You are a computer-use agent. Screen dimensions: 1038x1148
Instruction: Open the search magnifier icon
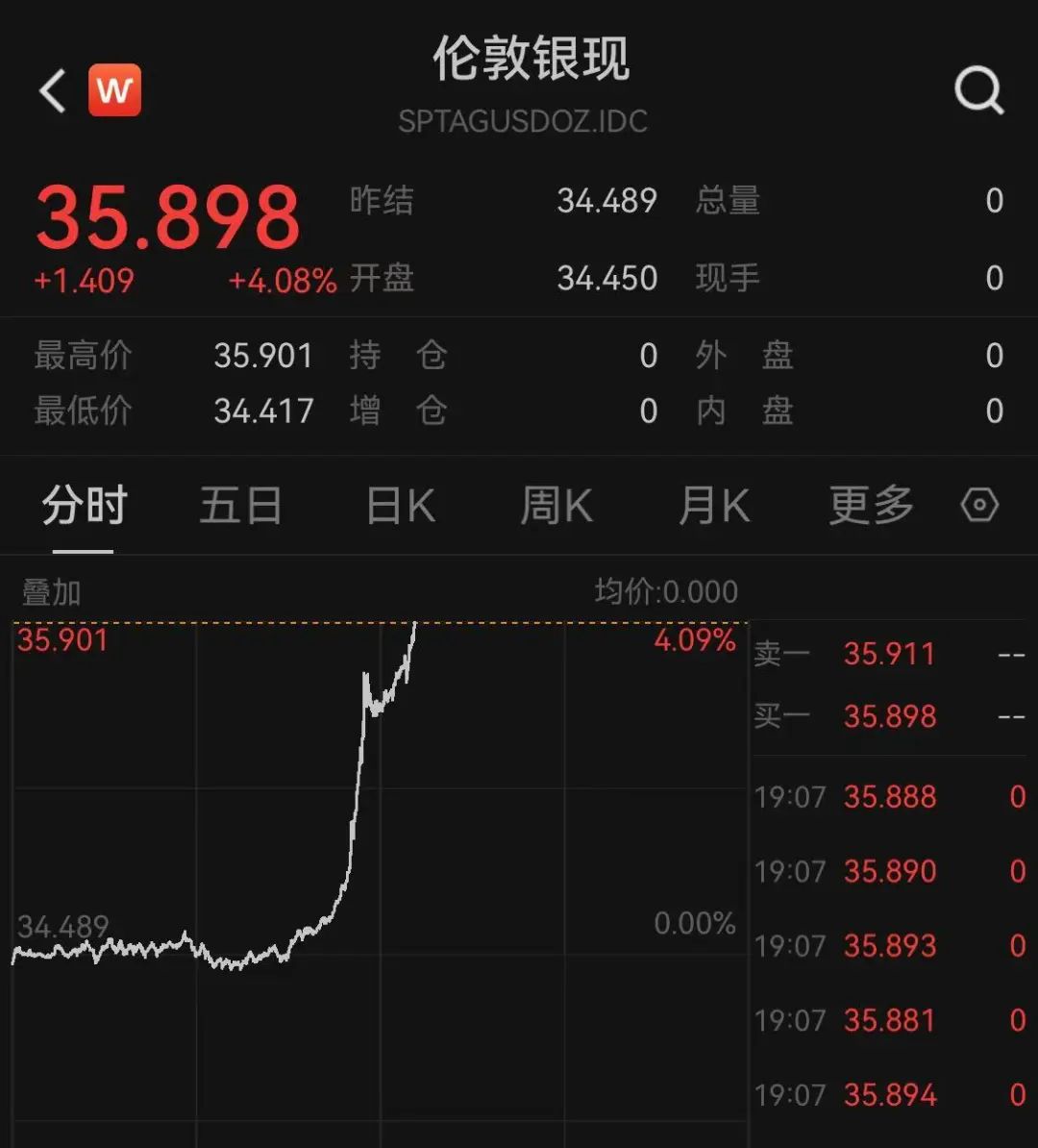click(978, 91)
